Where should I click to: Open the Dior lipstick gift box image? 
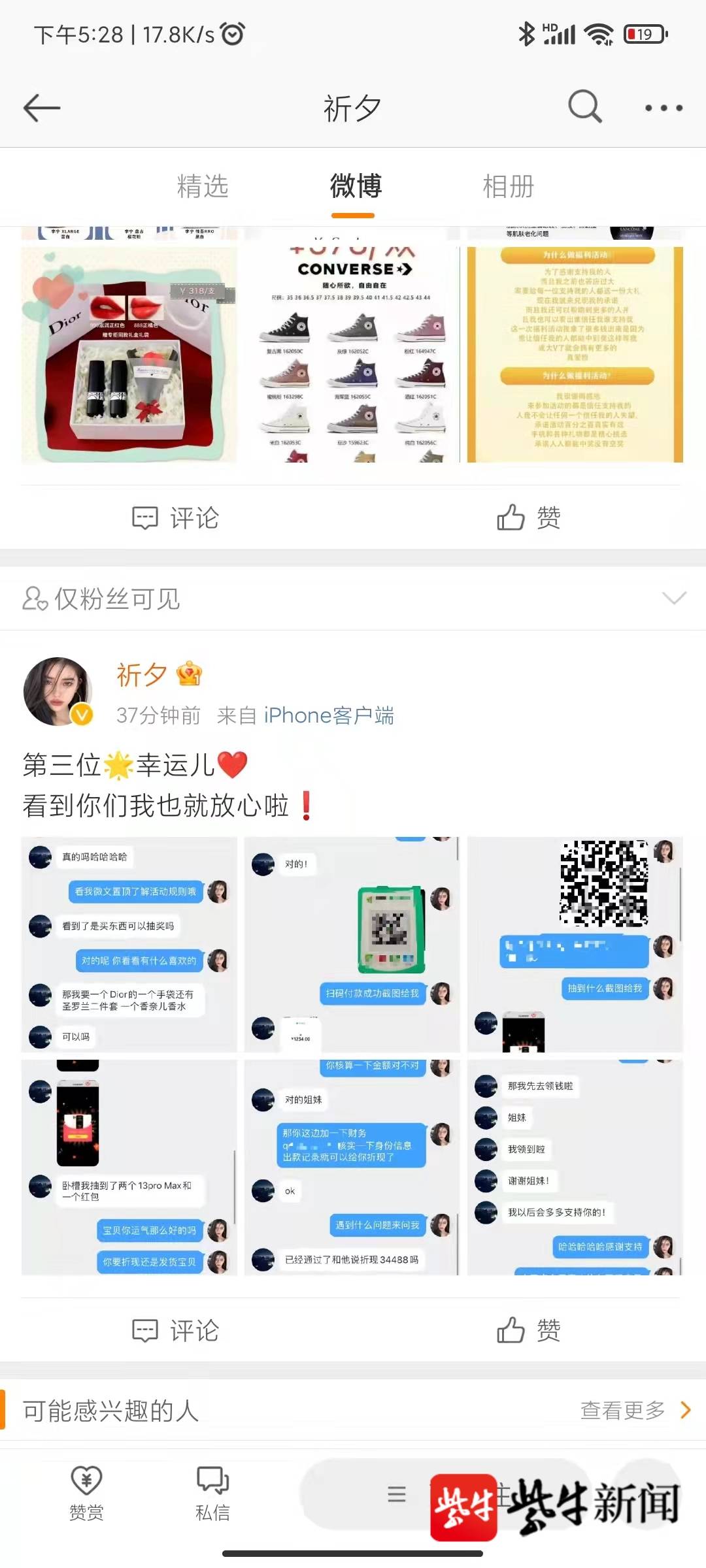(129, 355)
